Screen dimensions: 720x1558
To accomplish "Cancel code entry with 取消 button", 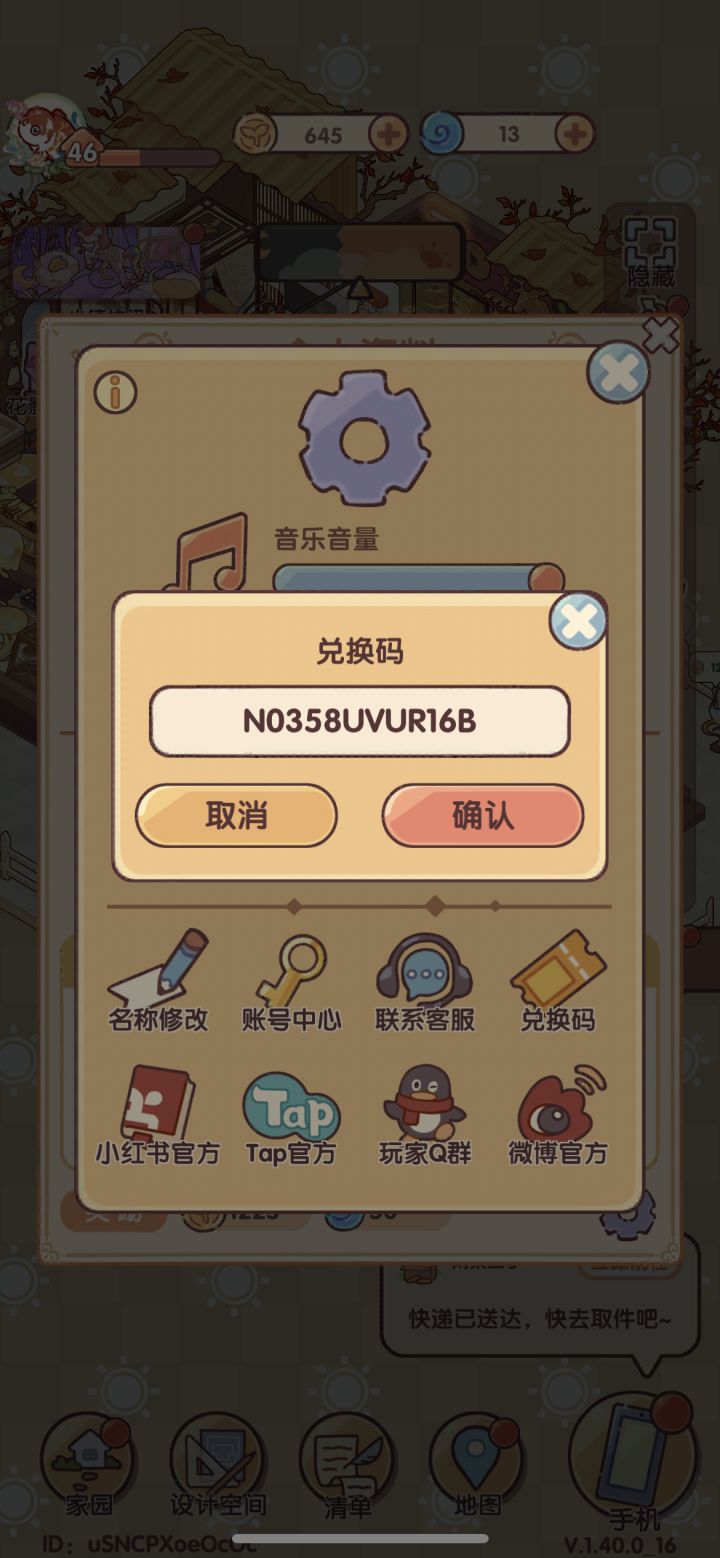I will 236,816.
